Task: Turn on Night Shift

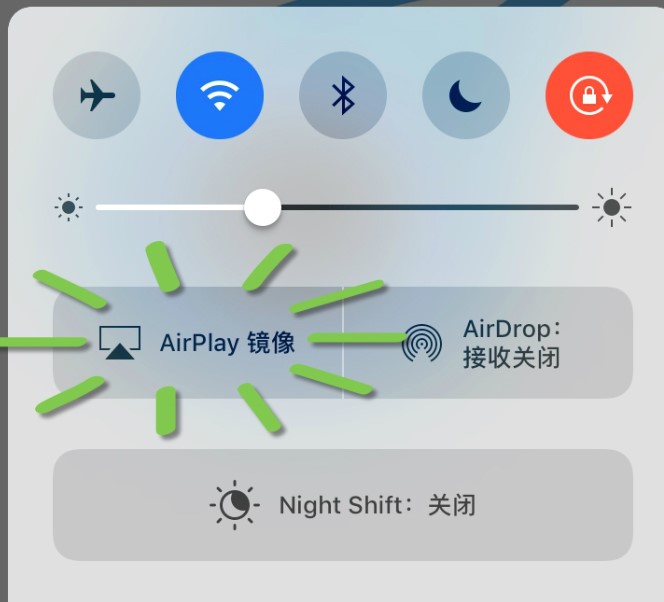Action: 343,505
